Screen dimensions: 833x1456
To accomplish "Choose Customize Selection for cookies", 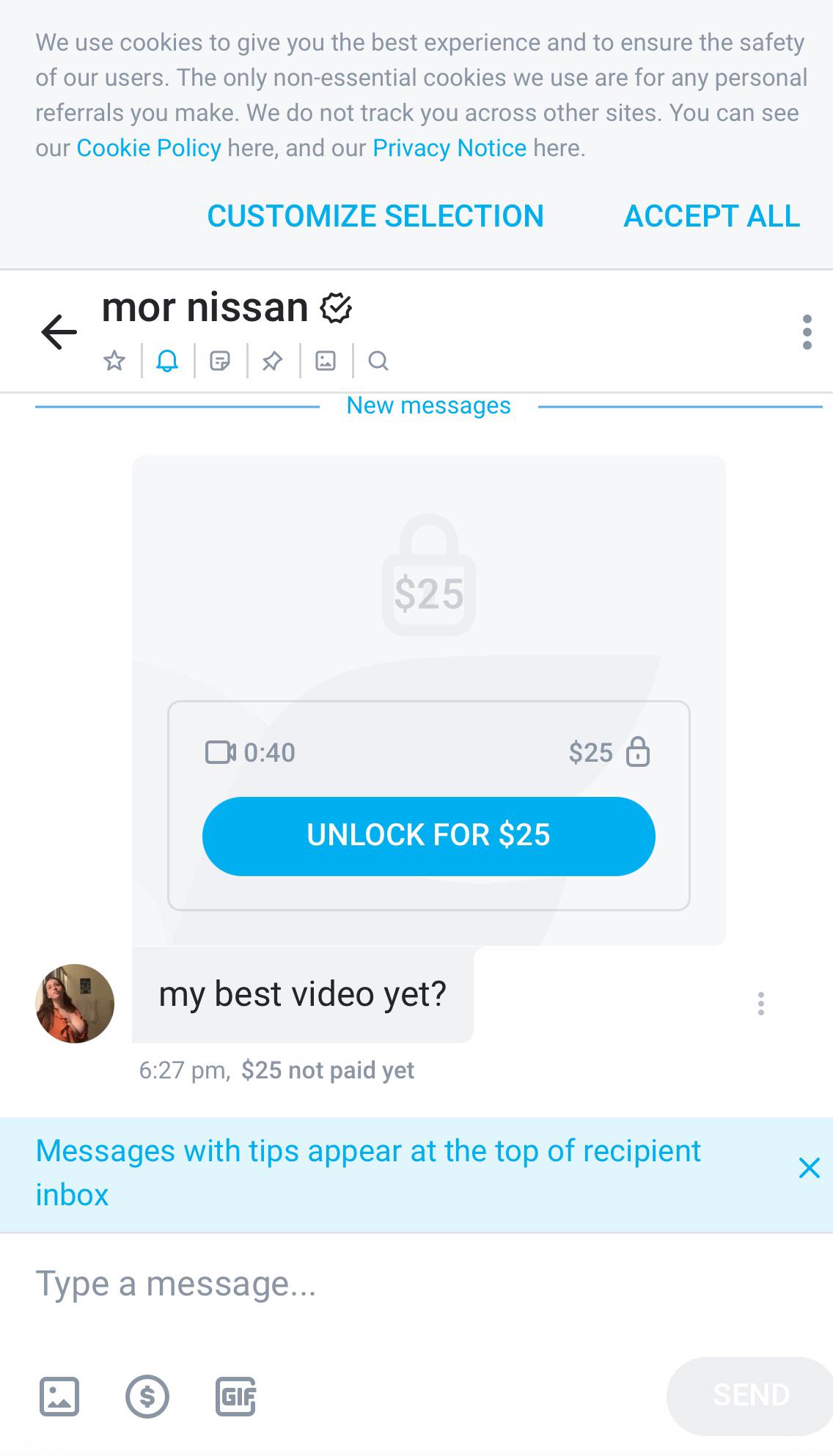I will click(x=375, y=216).
